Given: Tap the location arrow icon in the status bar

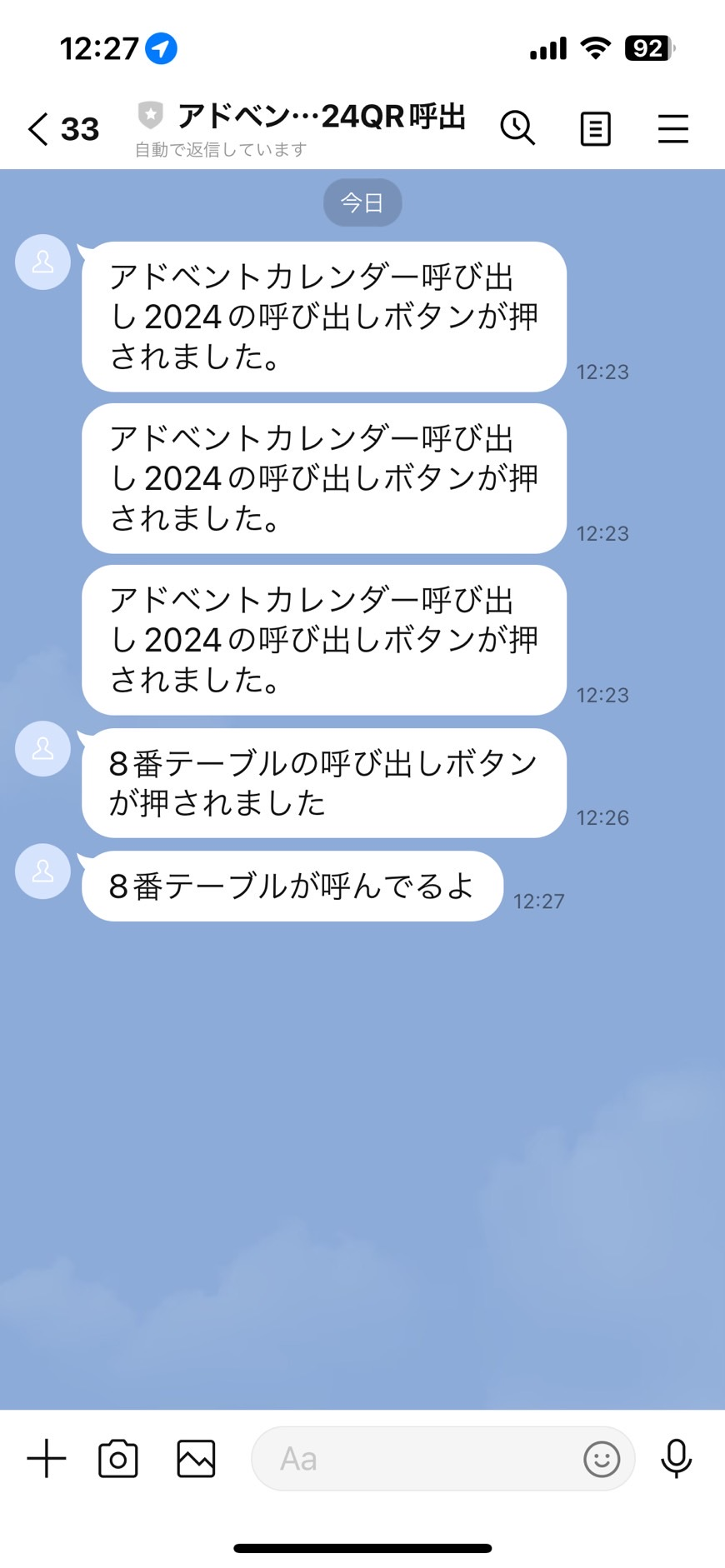Looking at the screenshot, I should (160, 48).
